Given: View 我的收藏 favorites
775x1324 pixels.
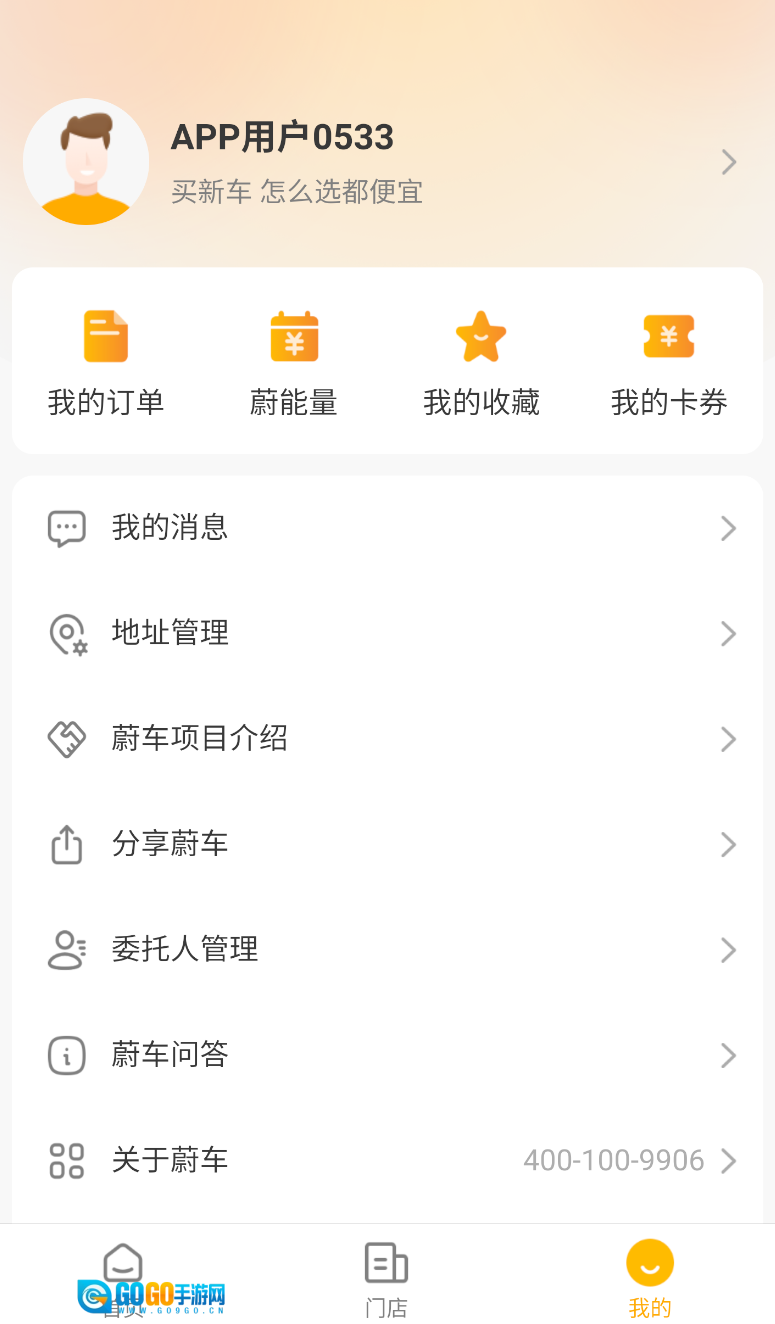Looking at the screenshot, I should (481, 363).
